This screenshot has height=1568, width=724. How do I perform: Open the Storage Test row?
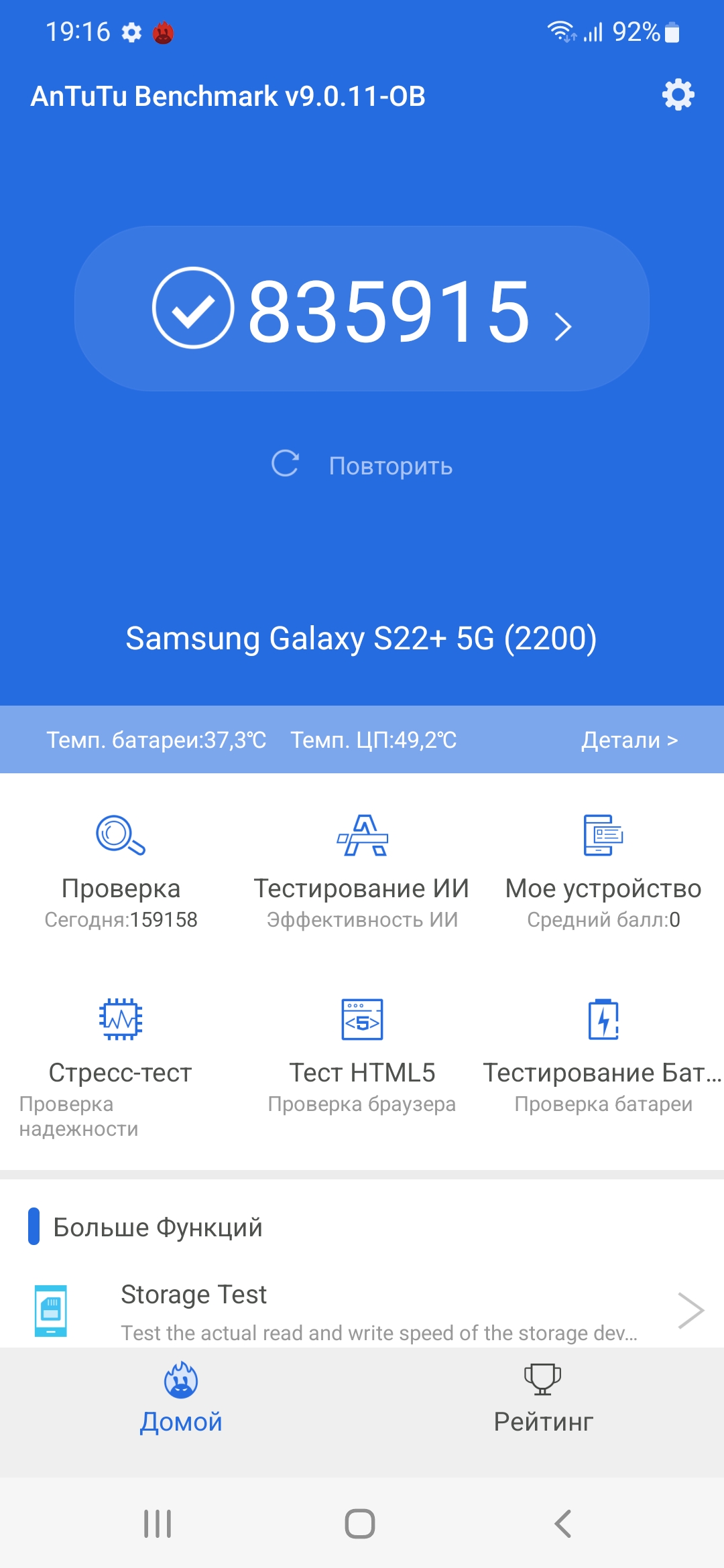[x=362, y=1310]
